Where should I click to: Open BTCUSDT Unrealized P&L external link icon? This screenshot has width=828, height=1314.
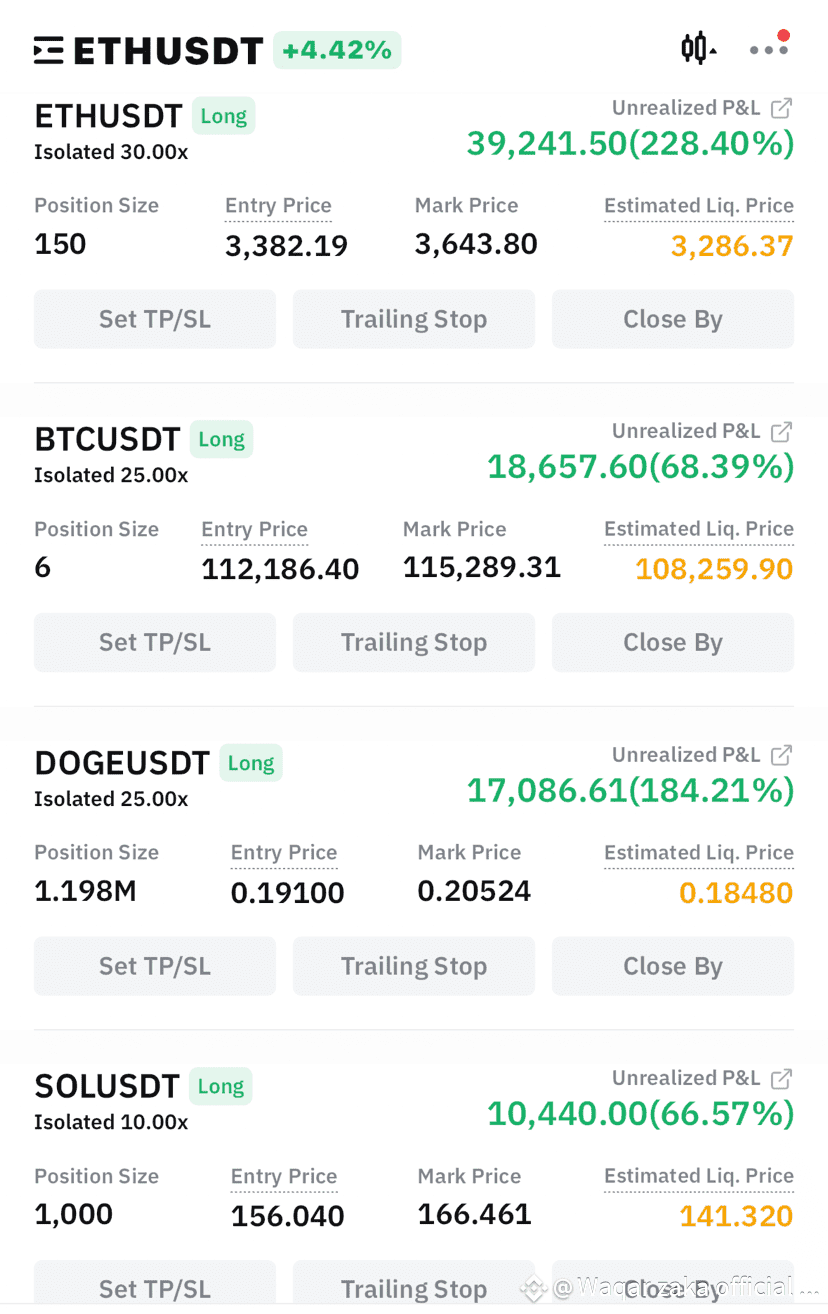pos(783,430)
